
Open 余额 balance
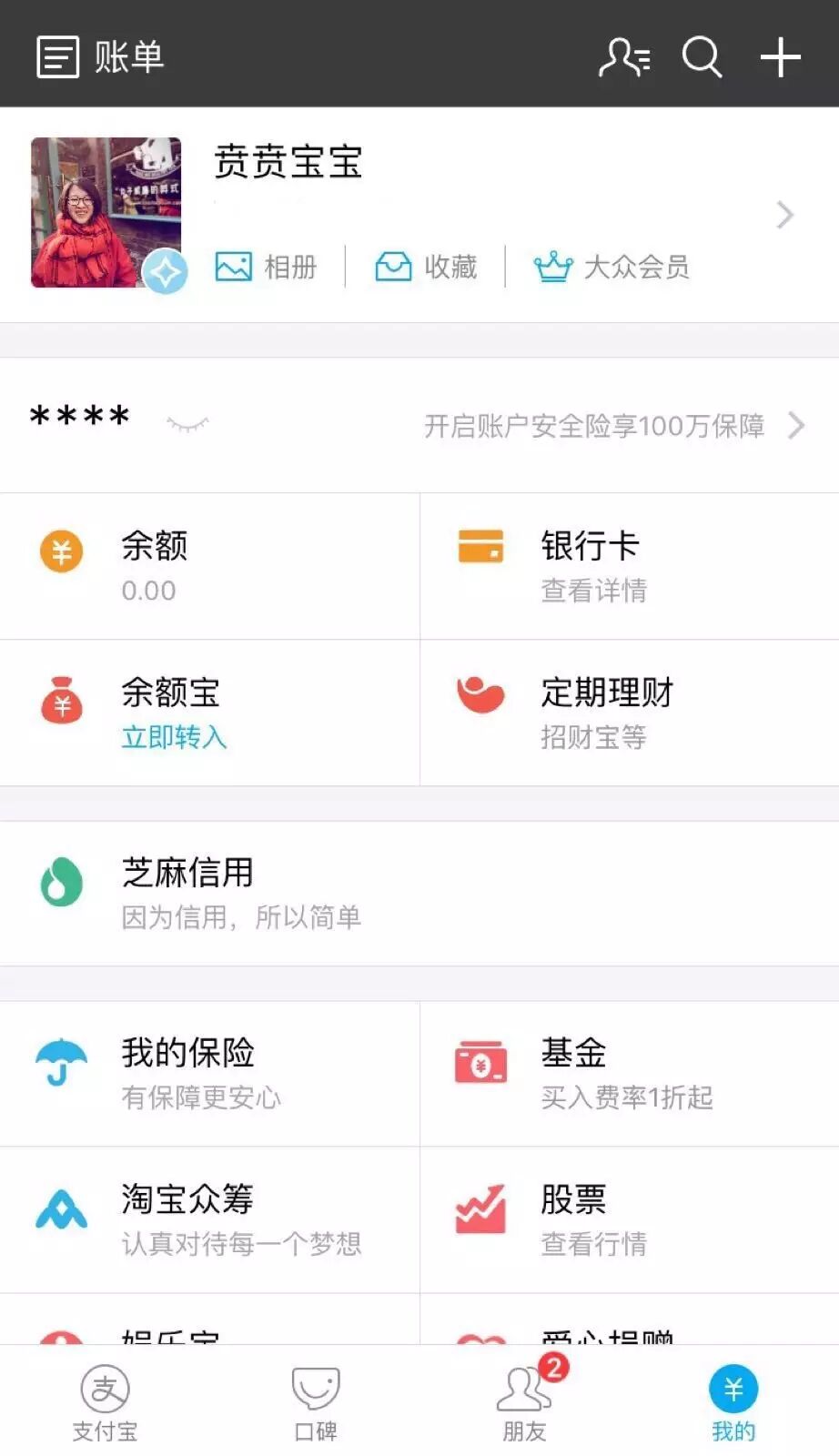tap(209, 566)
